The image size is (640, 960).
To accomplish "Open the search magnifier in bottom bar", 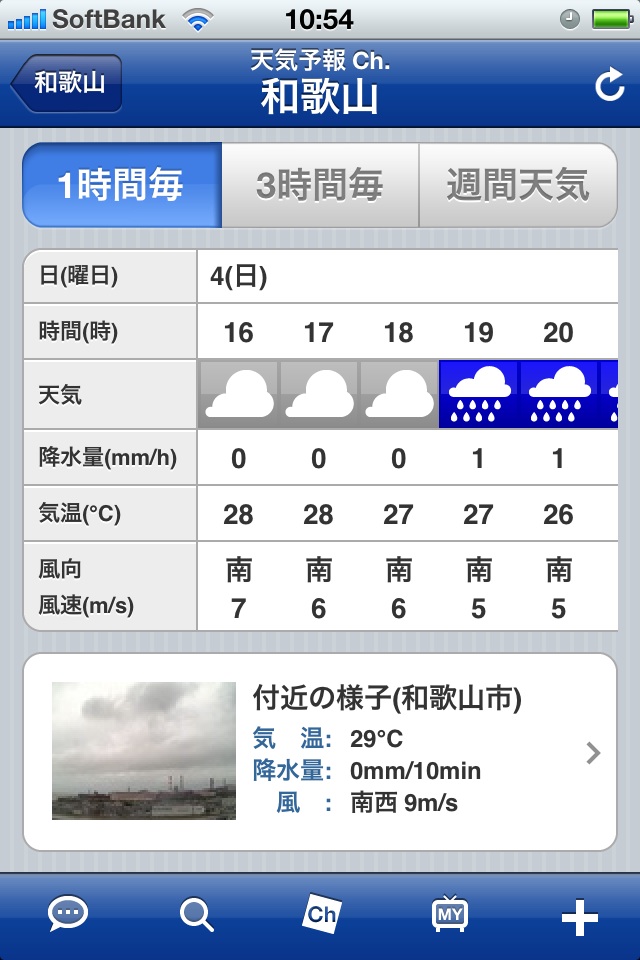I will coord(196,914).
